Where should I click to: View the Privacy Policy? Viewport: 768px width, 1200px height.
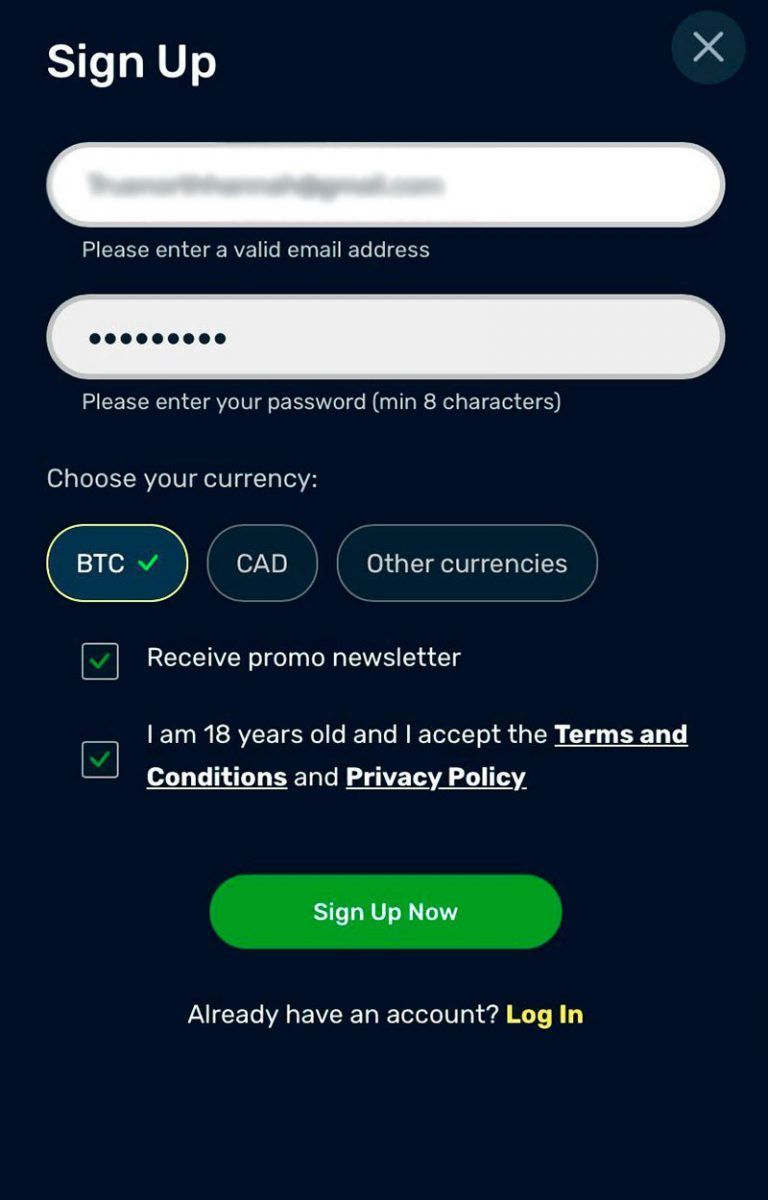pos(436,777)
